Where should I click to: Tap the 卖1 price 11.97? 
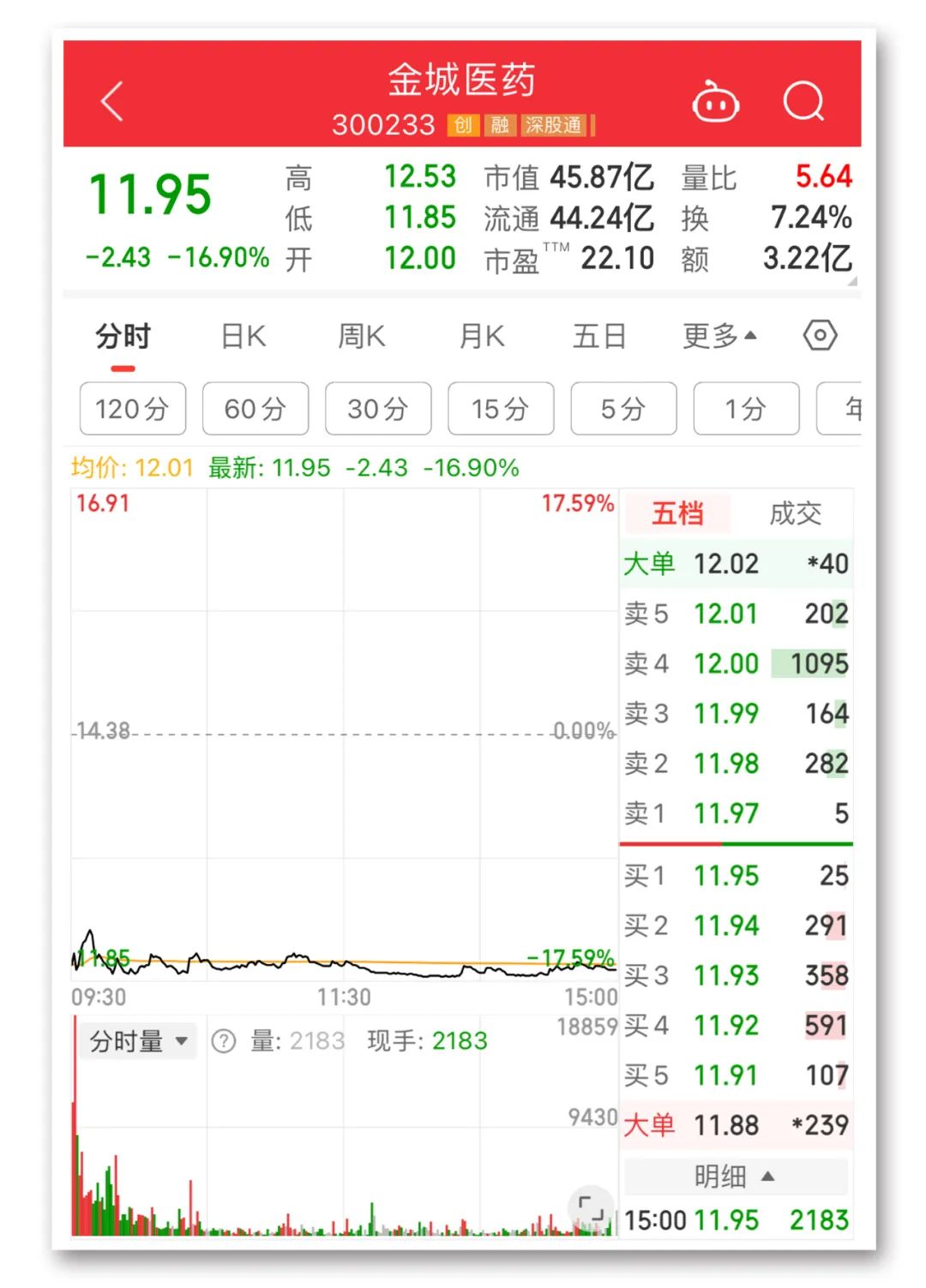pos(725,813)
